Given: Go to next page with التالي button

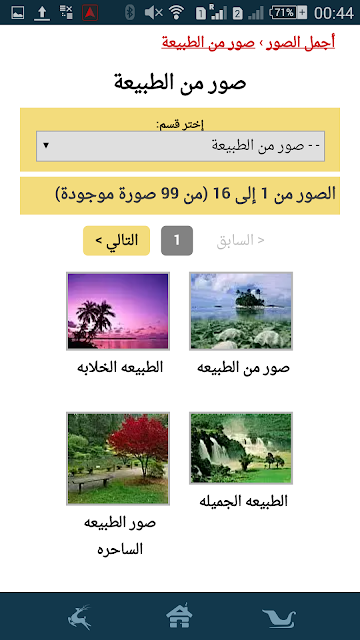Looking at the screenshot, I should click(x=116, y=240).
